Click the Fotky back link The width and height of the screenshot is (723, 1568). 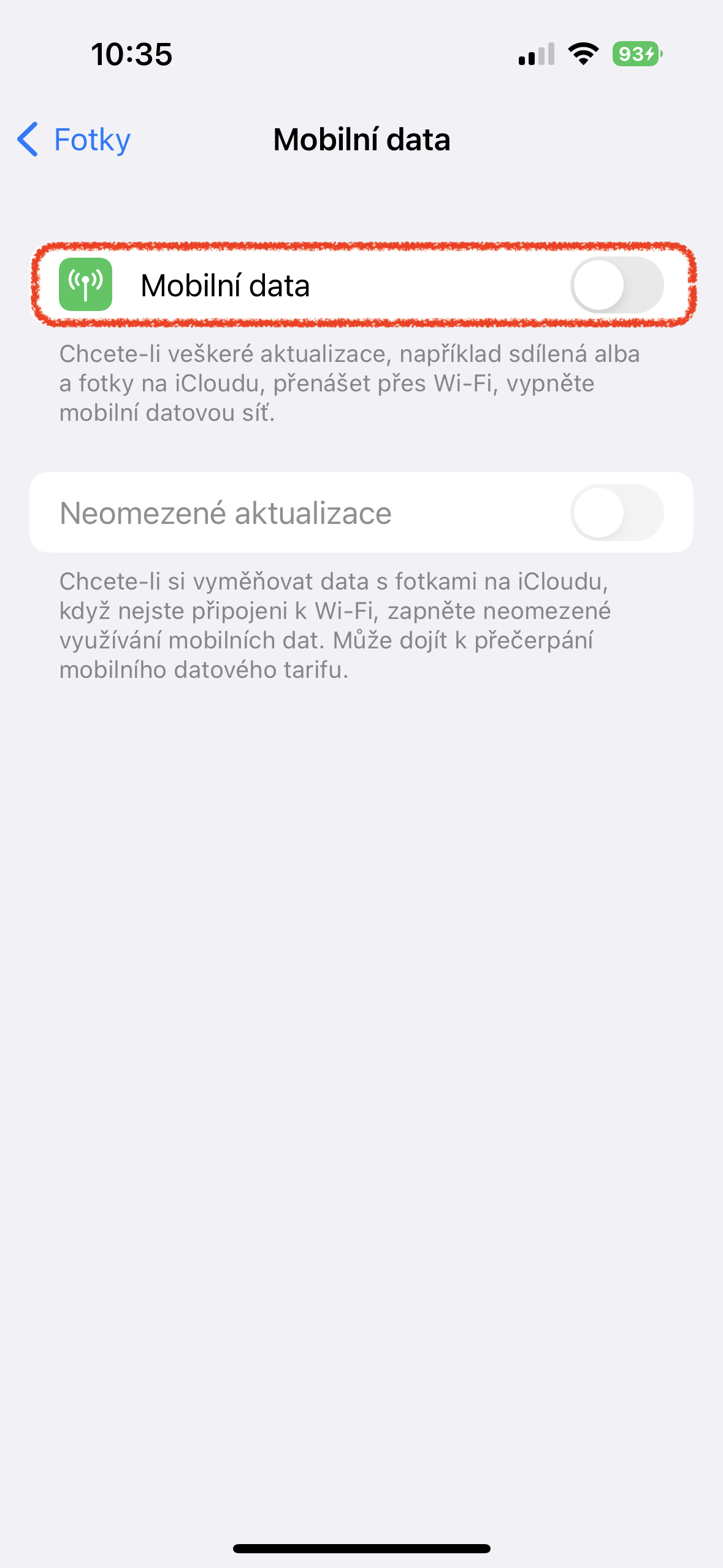tap(91, 139)
